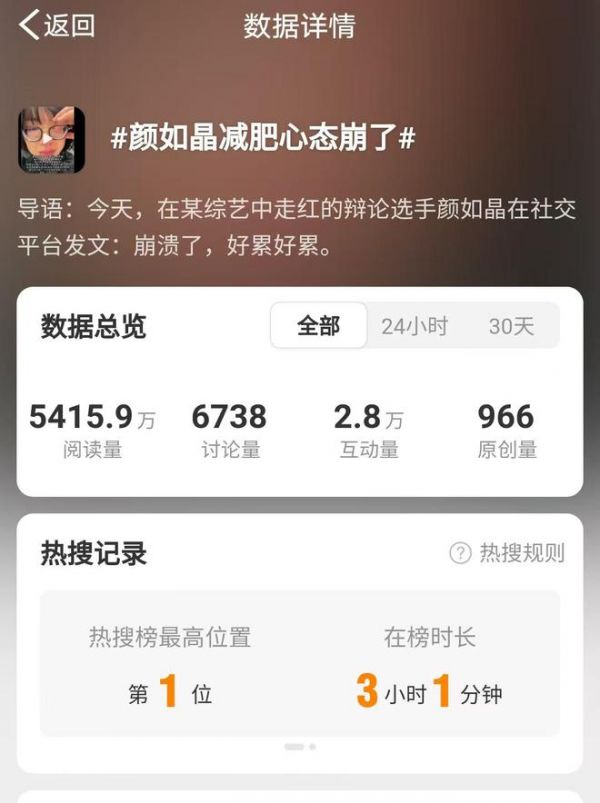Switch to the 30天 tab

(x=511, y=326)
